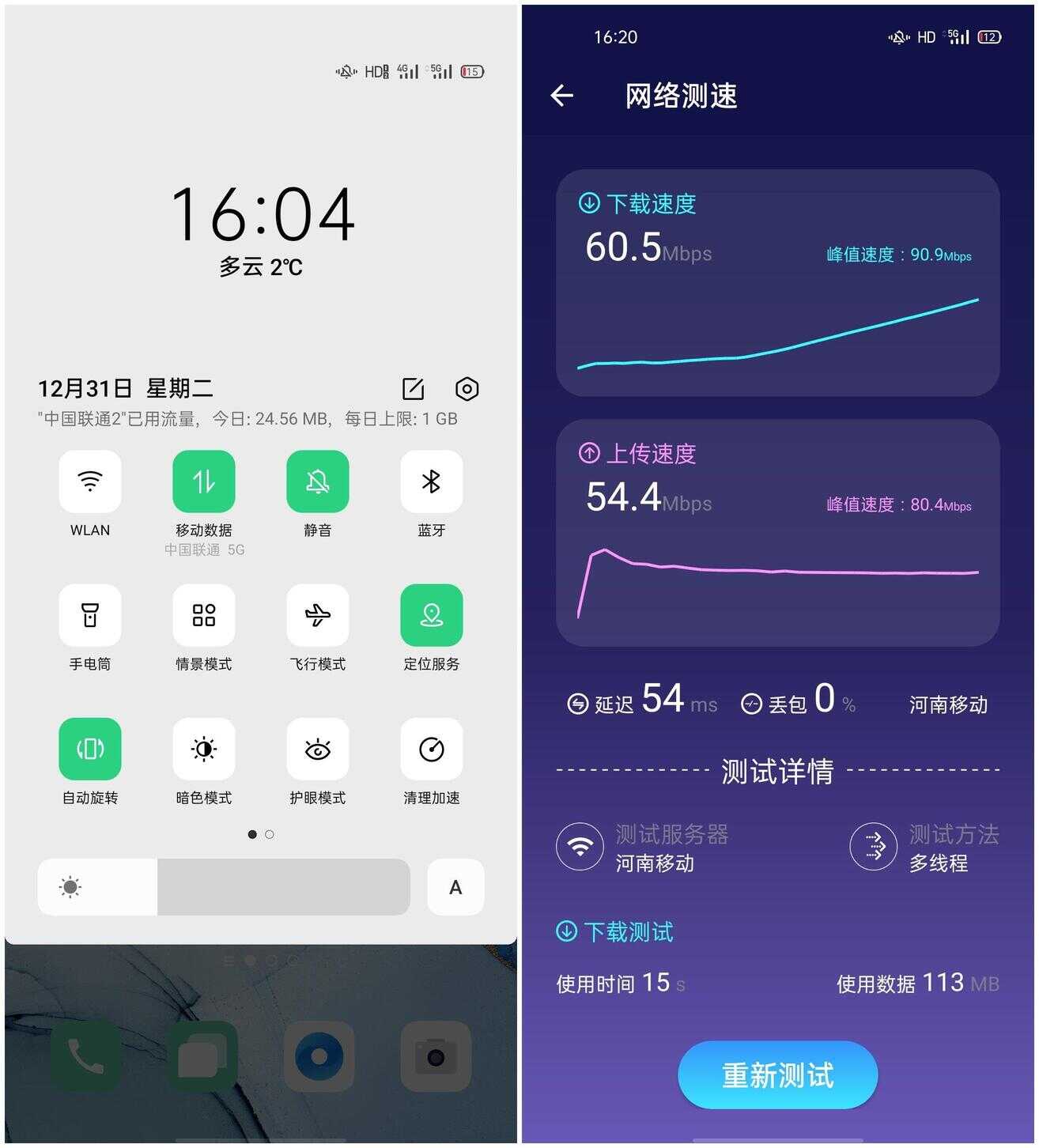Switch on 暗色模式 dark mode
This screenshot has height=1148, width=1039.
click(204, 749)
